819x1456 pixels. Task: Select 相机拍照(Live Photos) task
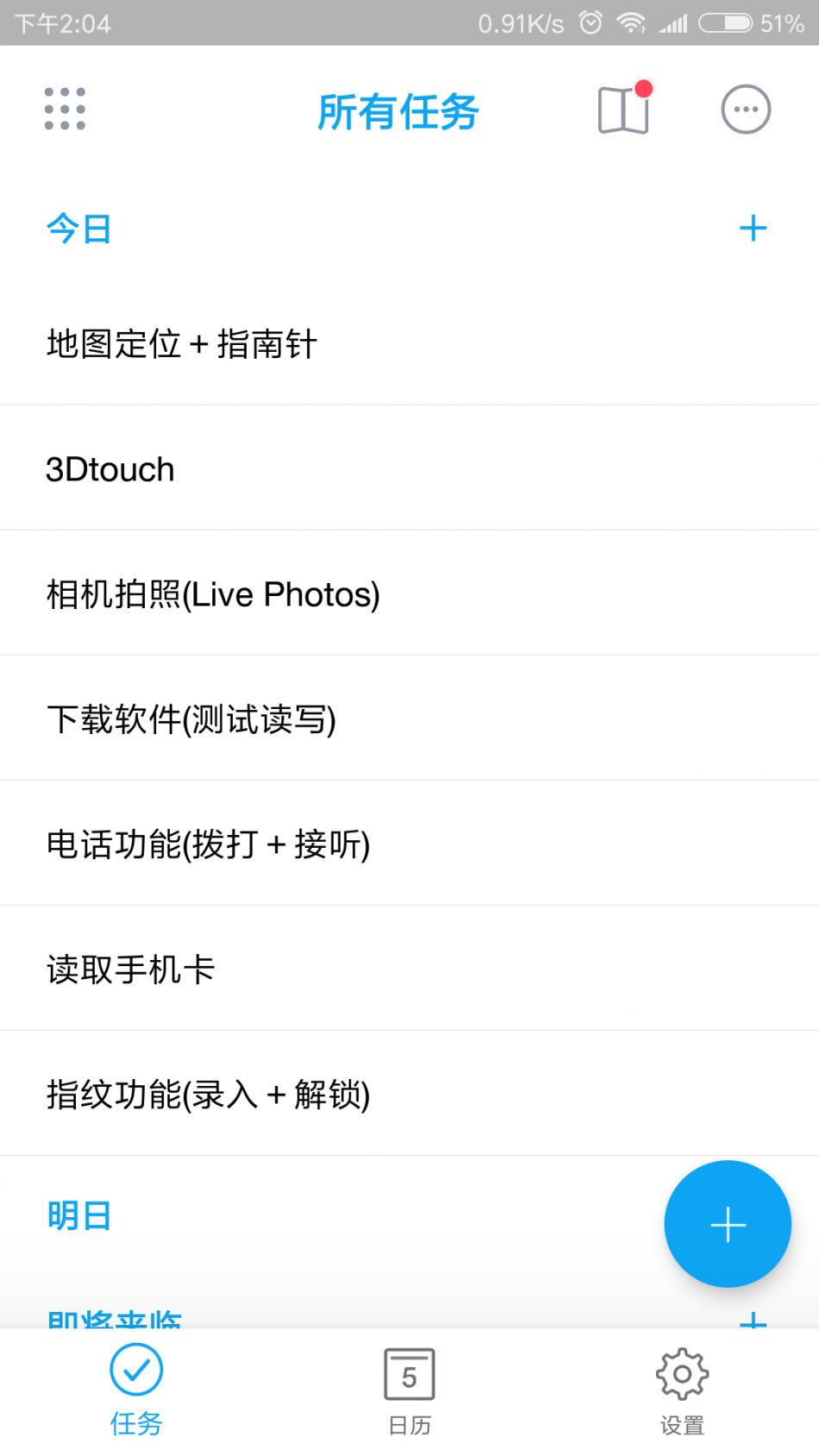click(x=212, y=593)
